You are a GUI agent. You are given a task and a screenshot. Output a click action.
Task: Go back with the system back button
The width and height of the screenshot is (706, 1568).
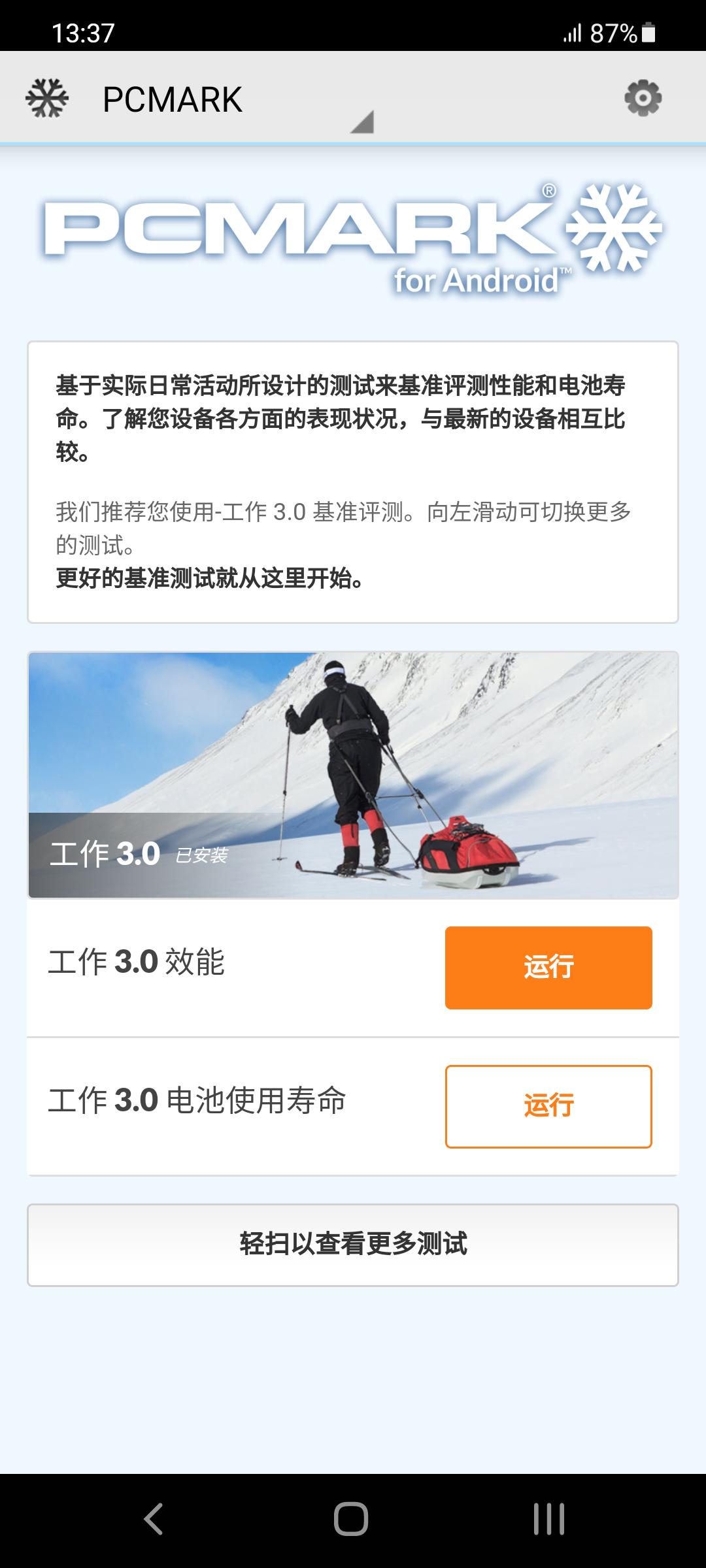point(154,1518)
